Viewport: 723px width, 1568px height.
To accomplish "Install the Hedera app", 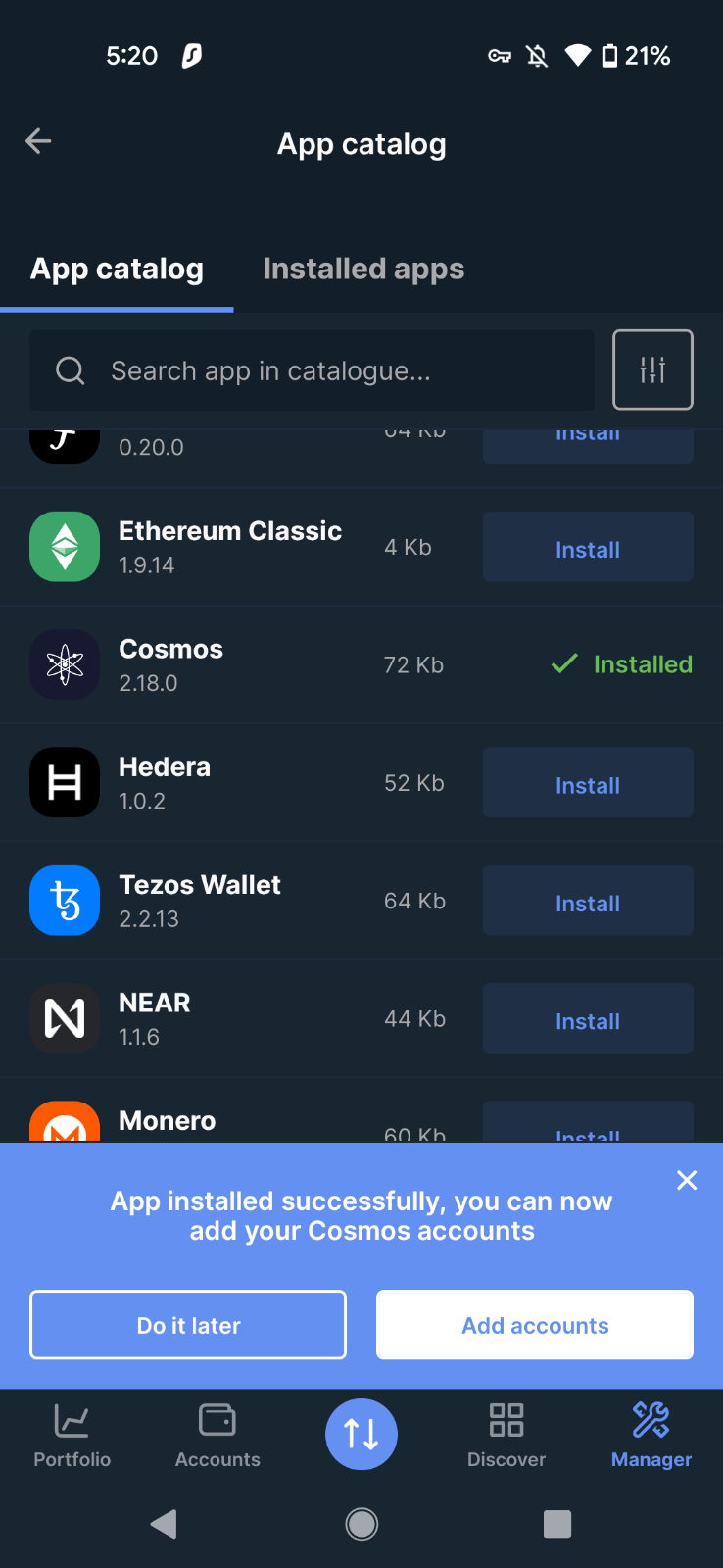I will pyautogui.click(x=588, y=783).
